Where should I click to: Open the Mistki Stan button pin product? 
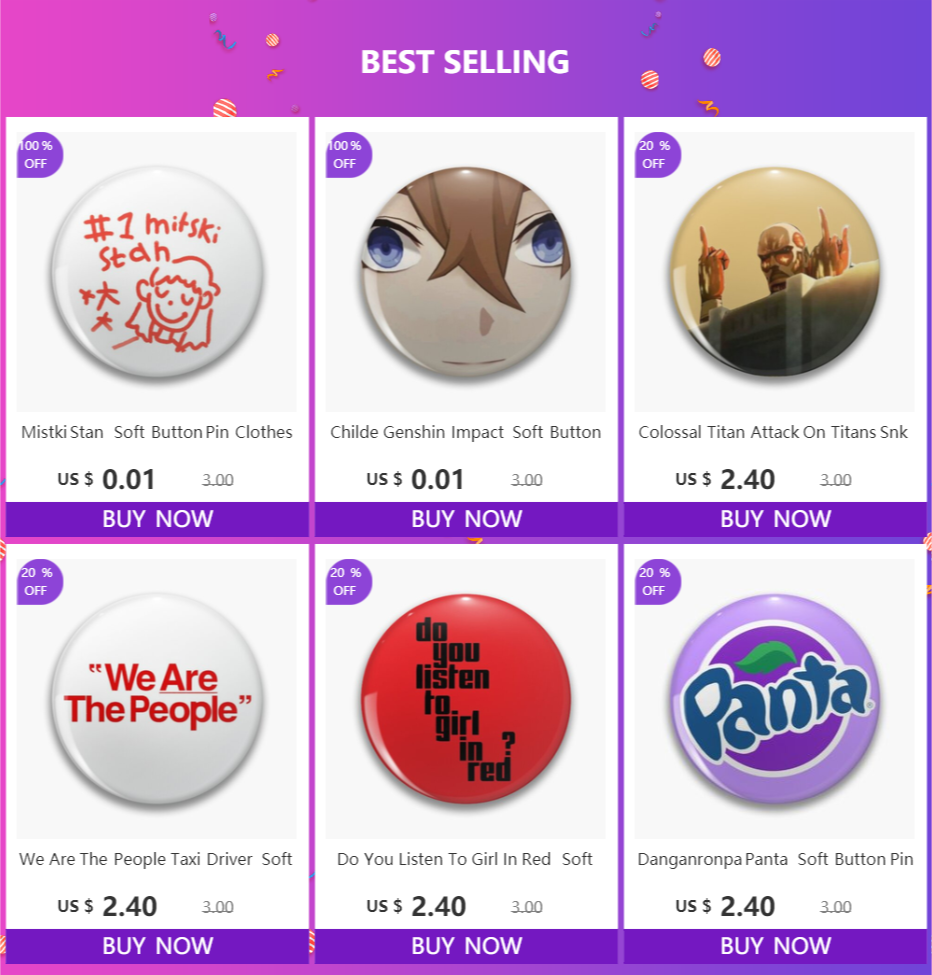coord(157,271)
